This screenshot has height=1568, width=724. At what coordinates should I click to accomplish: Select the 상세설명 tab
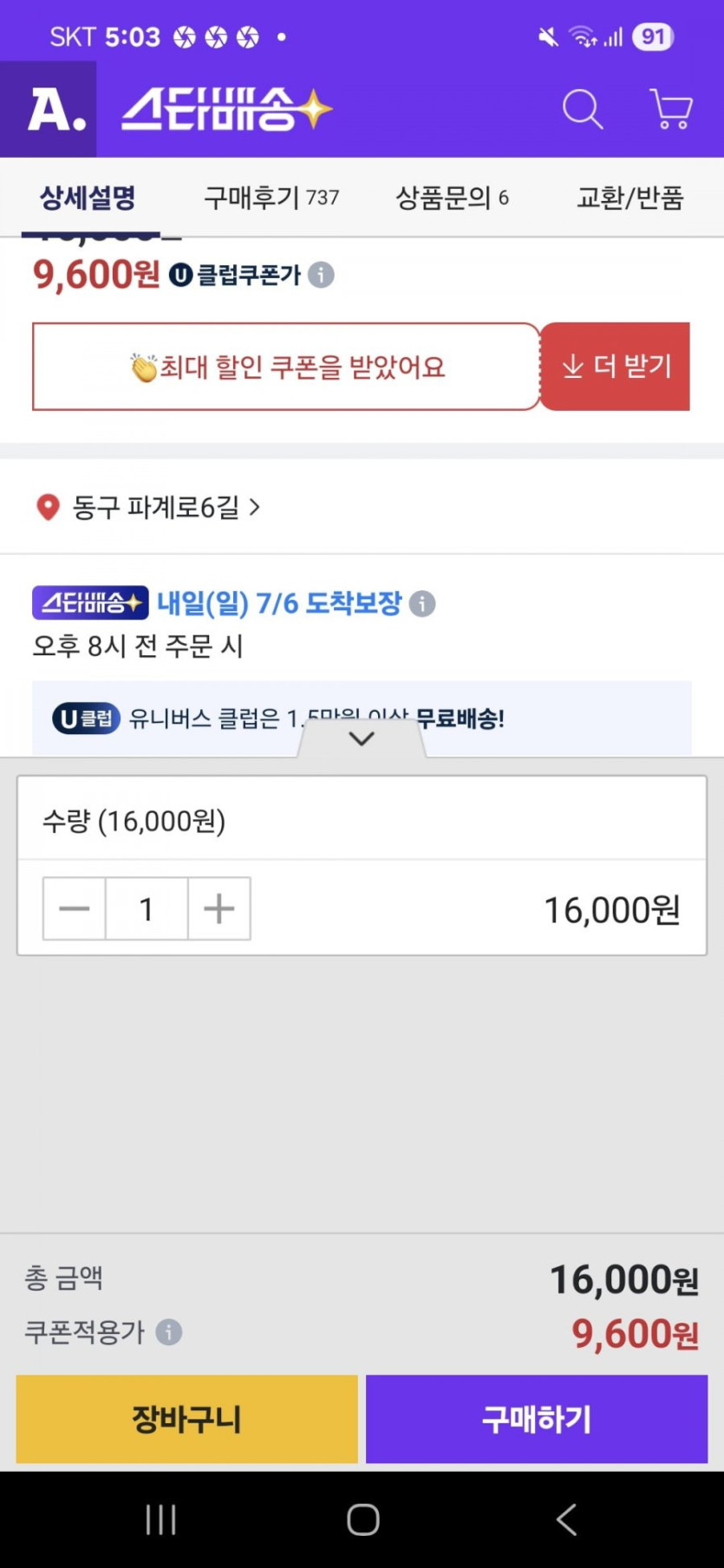(x=88, y=198)
